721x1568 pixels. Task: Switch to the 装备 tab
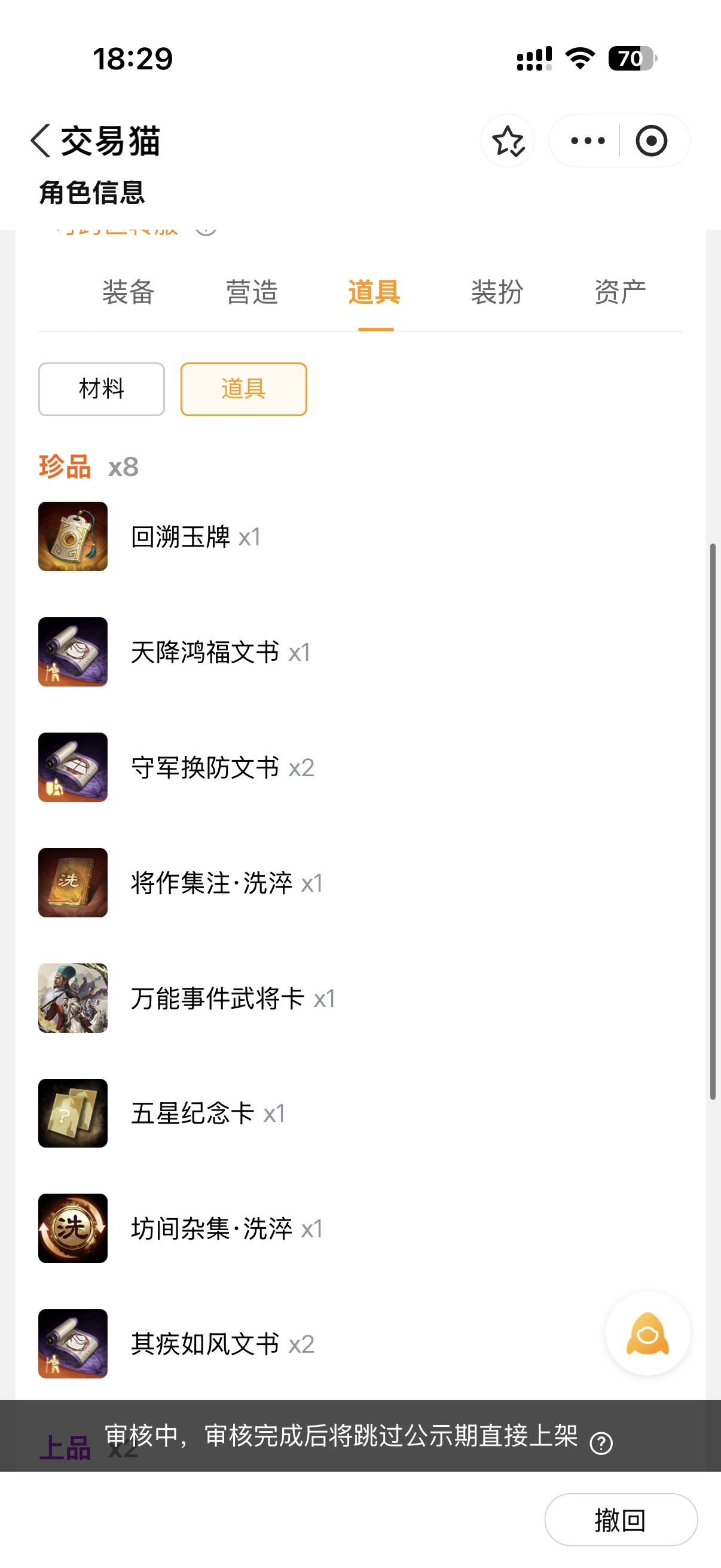pos(129,292)
